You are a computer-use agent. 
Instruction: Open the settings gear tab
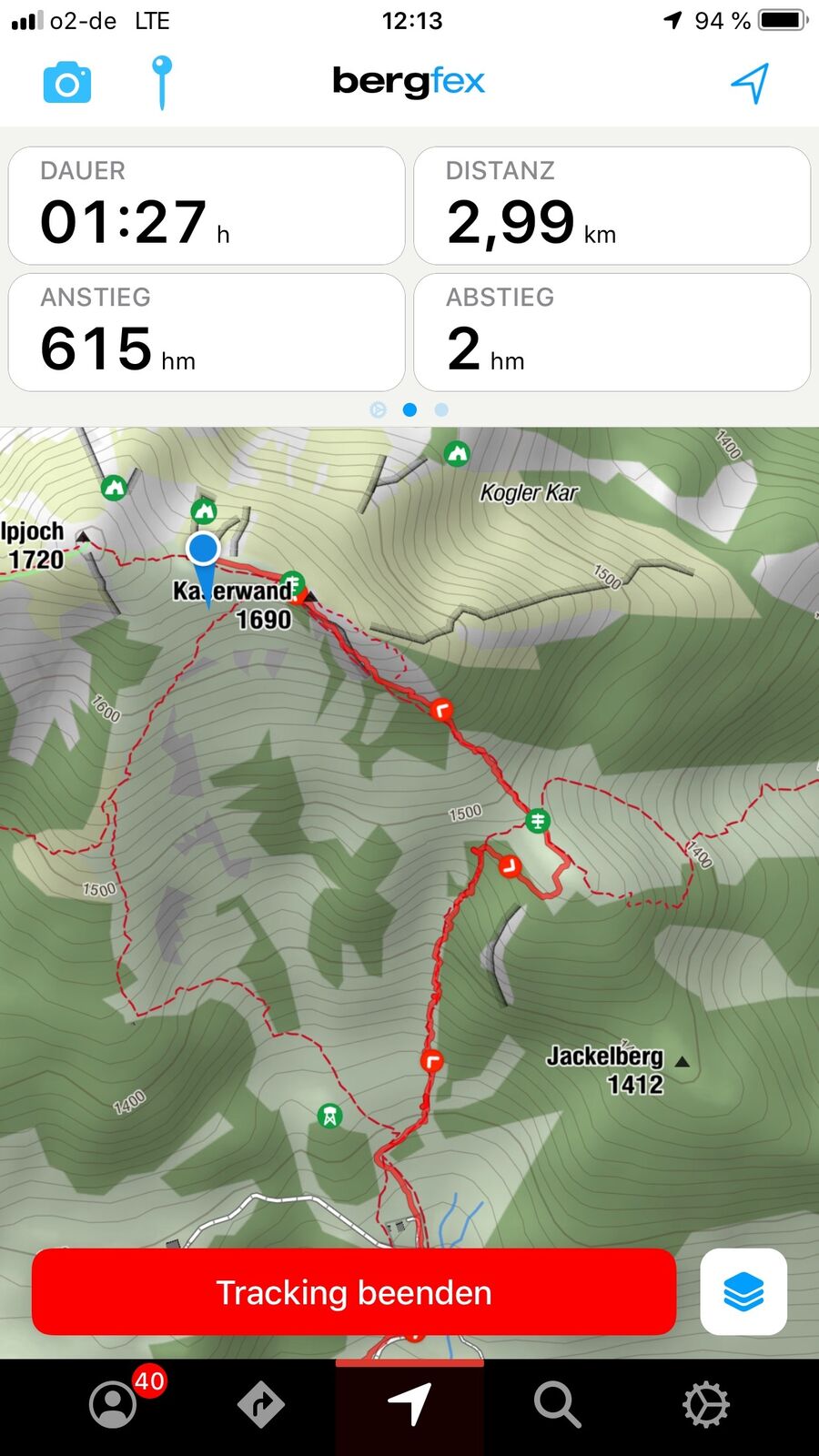point(706,1404)
